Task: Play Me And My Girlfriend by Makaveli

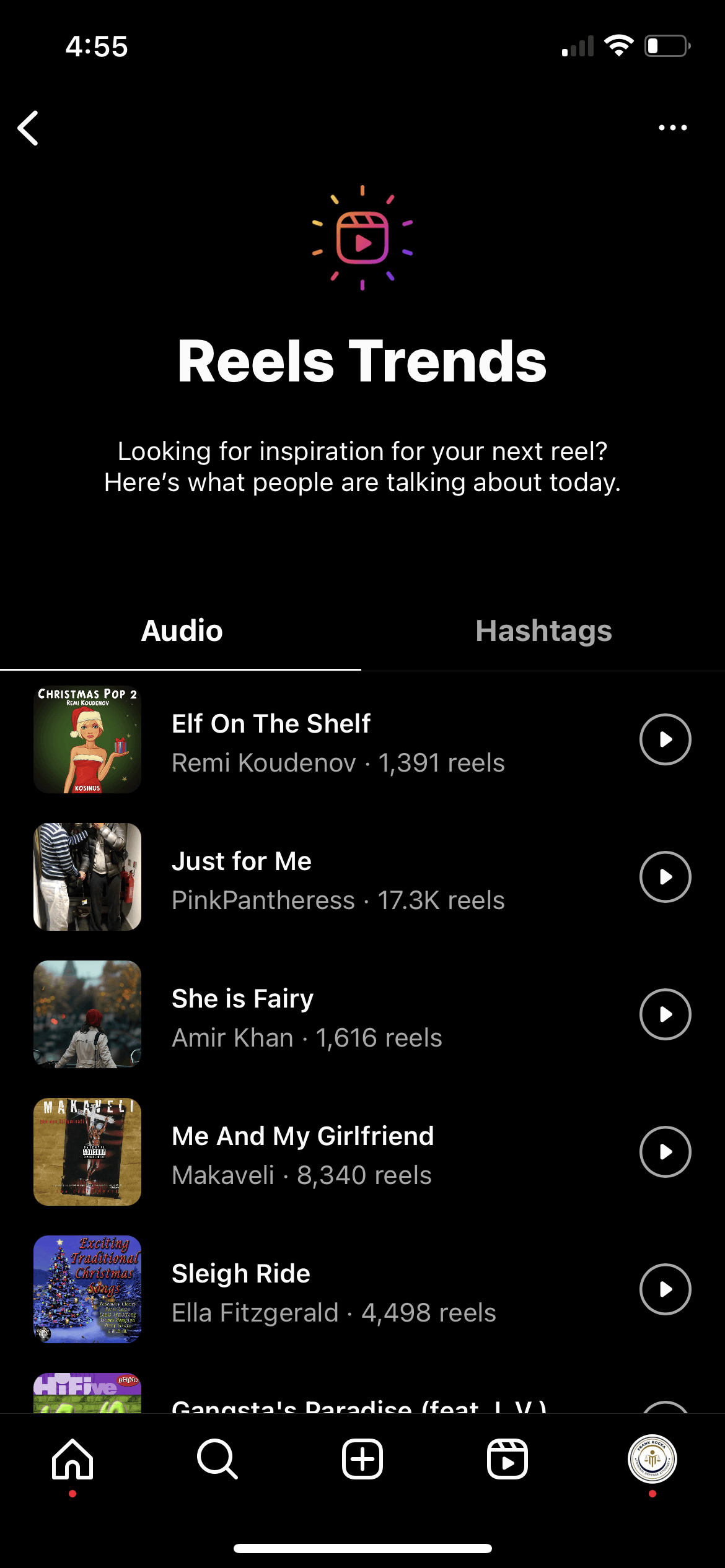Action: pyautogui.click(x=665, y=1151)
